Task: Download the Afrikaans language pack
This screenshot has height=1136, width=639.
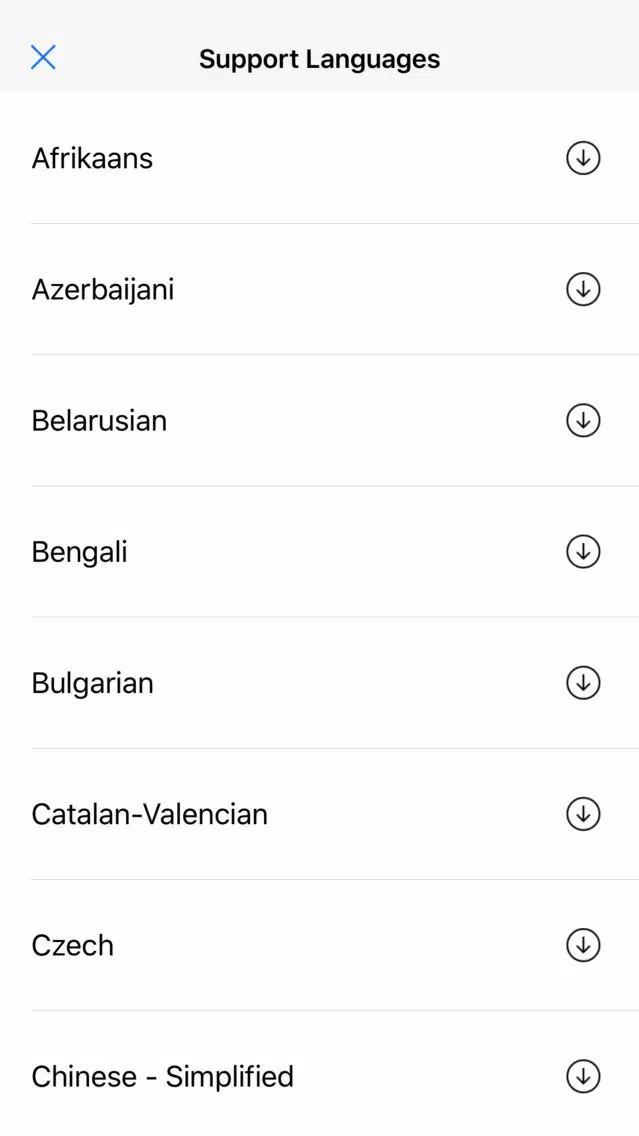Action: [582, 158]
